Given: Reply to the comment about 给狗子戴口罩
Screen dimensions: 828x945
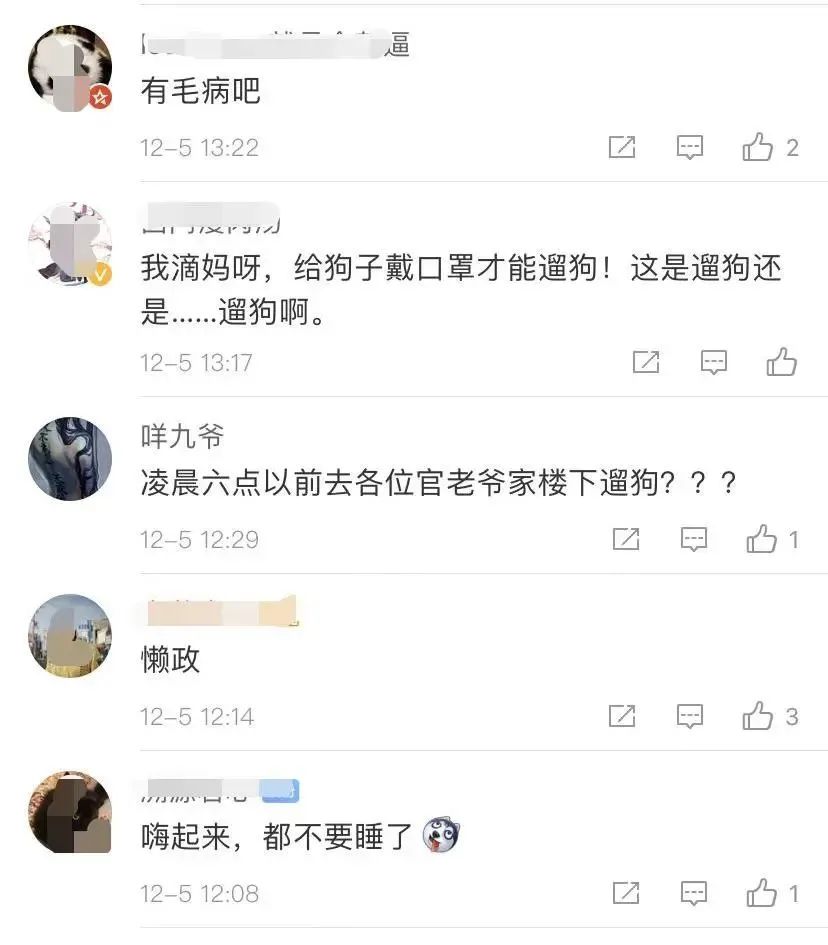Looking at the screenshot, I should 713,362.
